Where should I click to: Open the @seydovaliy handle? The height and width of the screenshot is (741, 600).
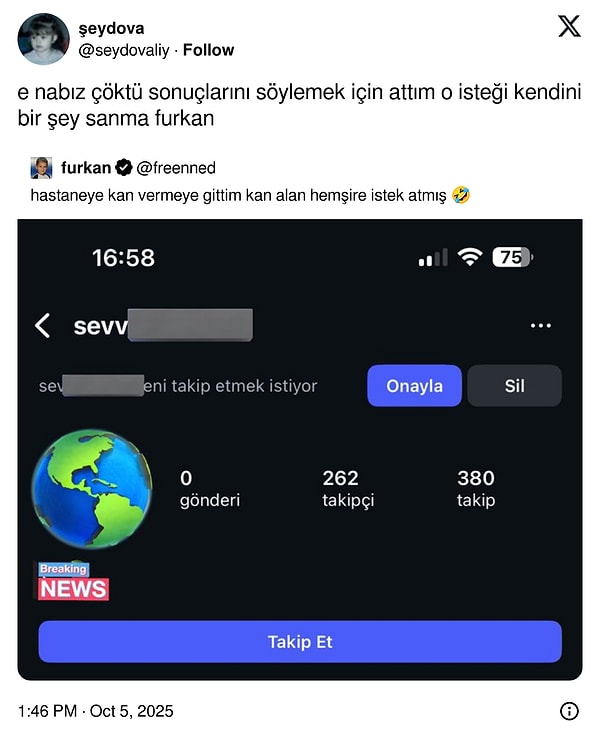[x=124, y=50]
